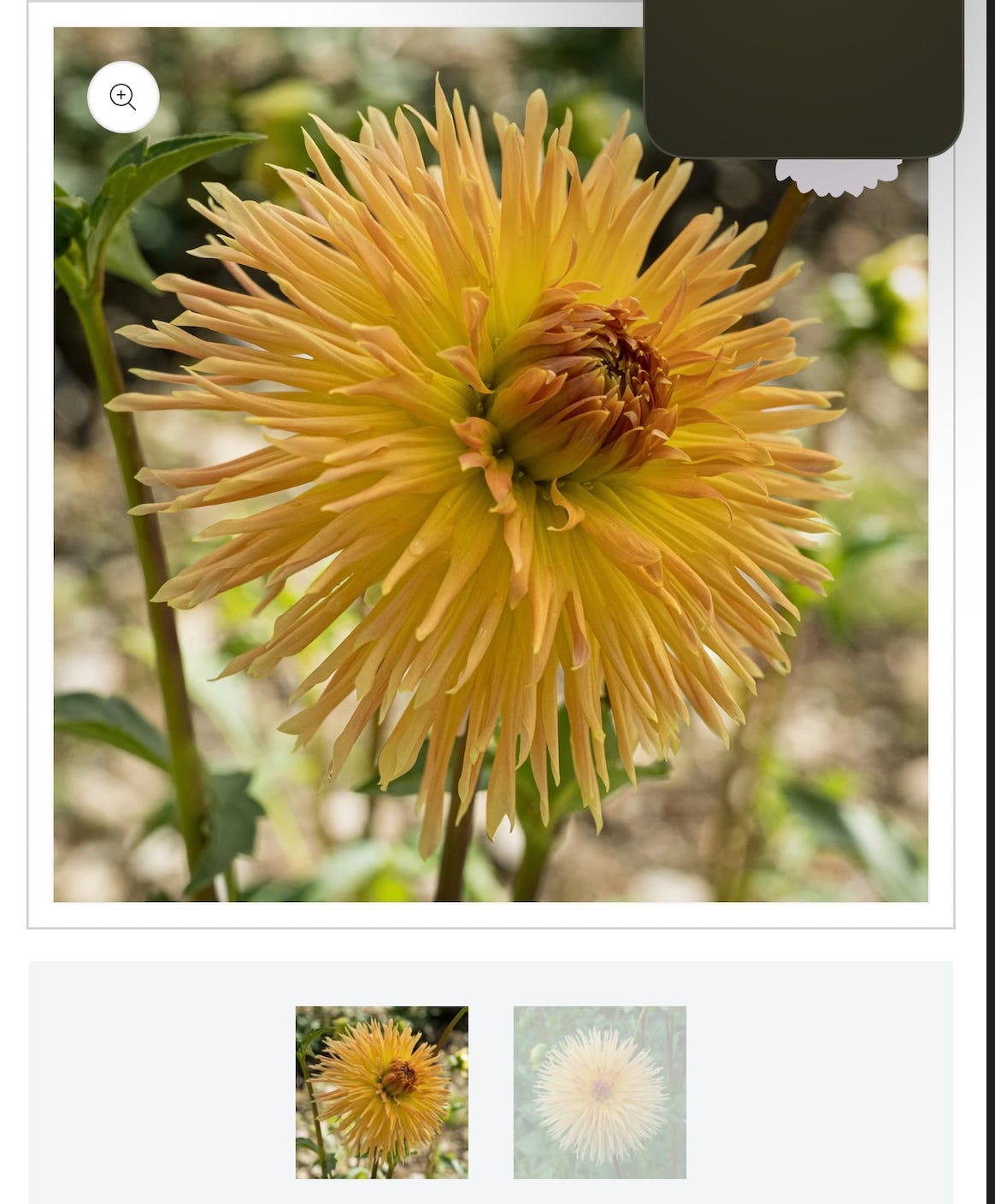This screenshot has height=1204, width=995.
Task: Select the orange dahlia thumbnail
Action: tap(381, 1092)
